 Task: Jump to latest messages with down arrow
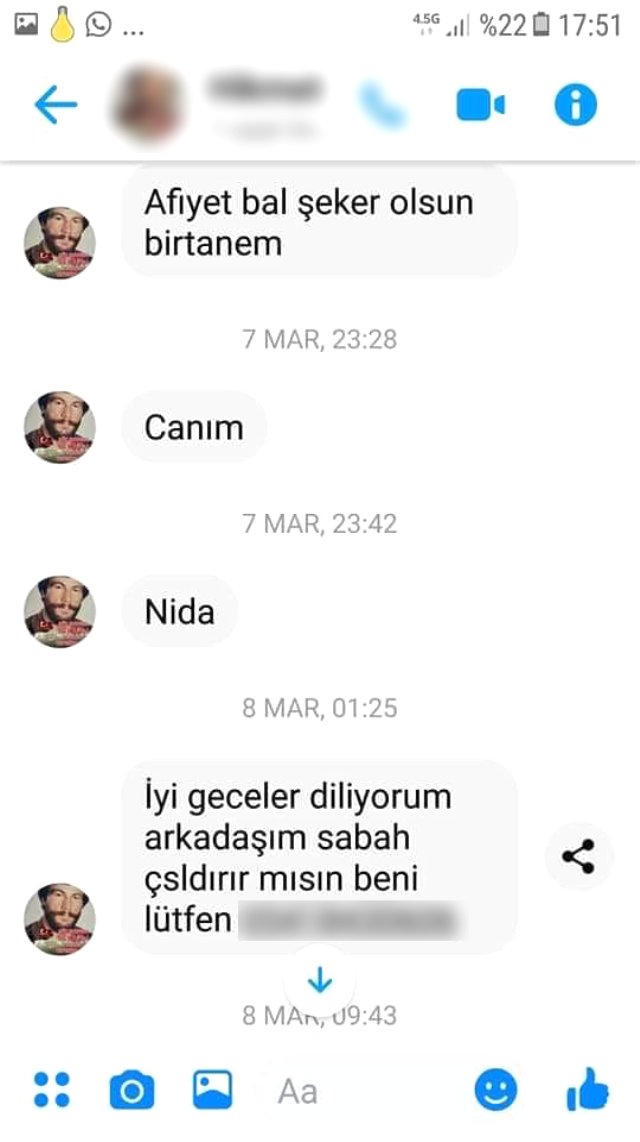coord(320,982)
